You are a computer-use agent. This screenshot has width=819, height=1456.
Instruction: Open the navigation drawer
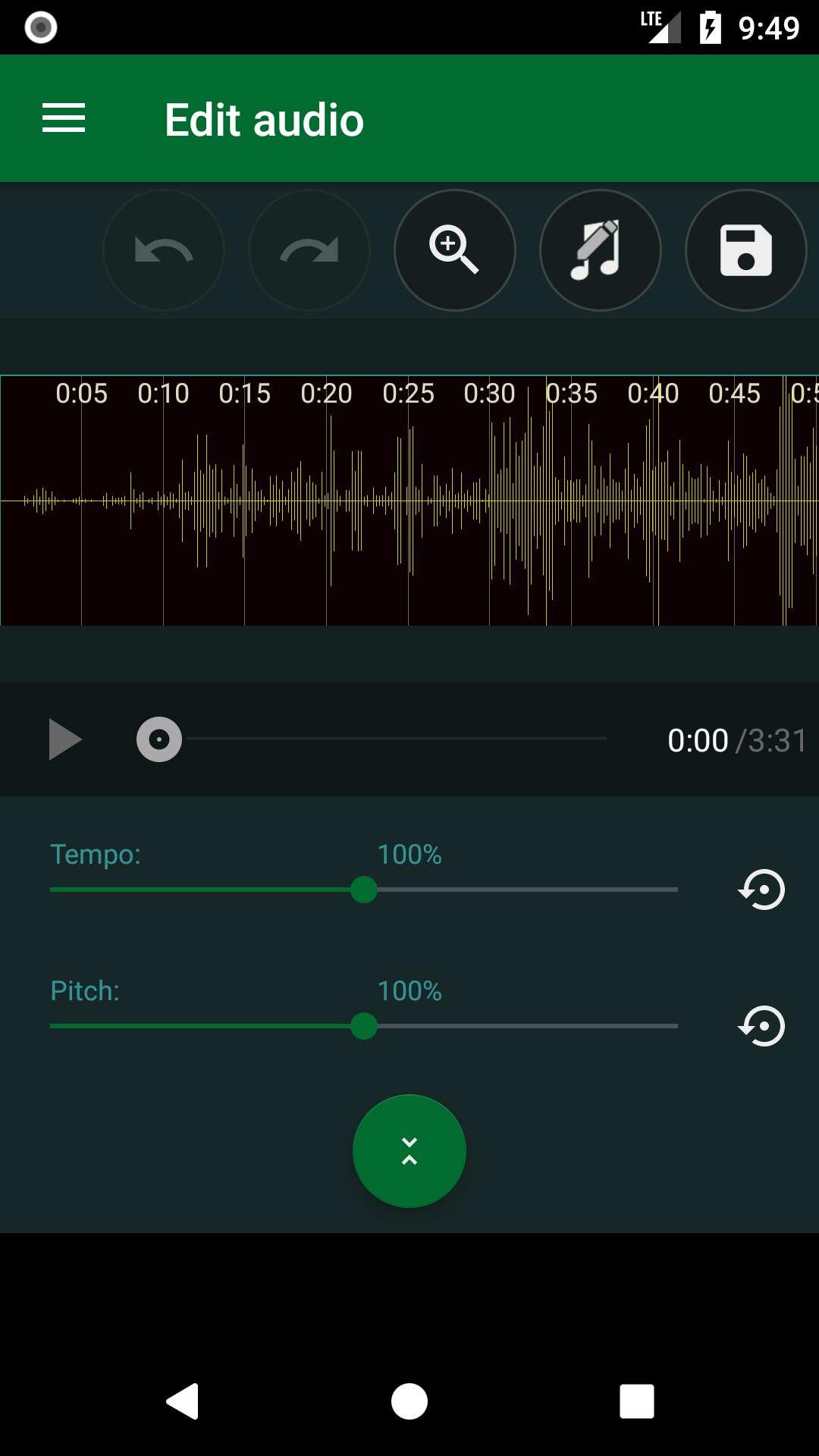click(63, 118)
